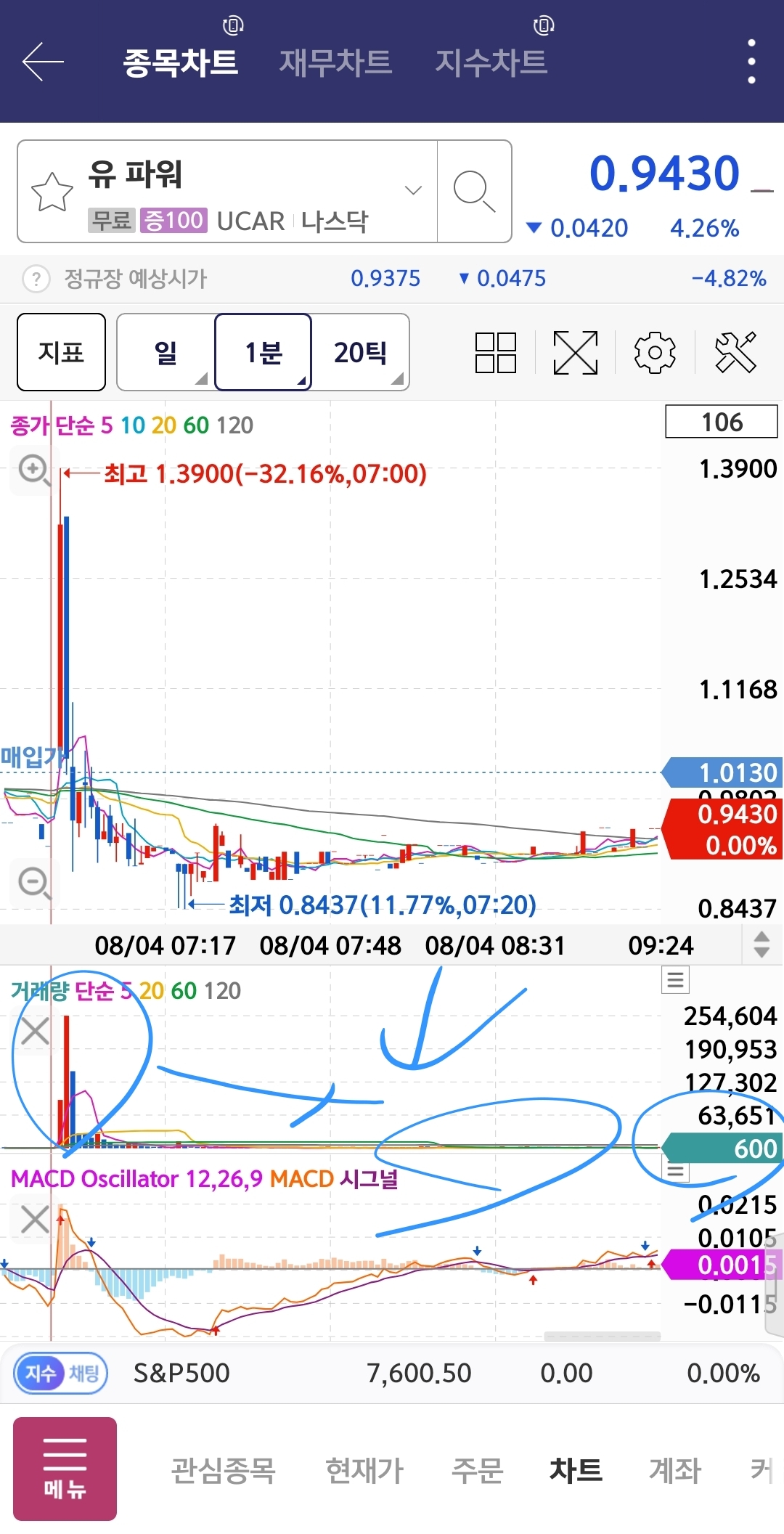
Task: Open chart settings gear
Action: (655, 353)
